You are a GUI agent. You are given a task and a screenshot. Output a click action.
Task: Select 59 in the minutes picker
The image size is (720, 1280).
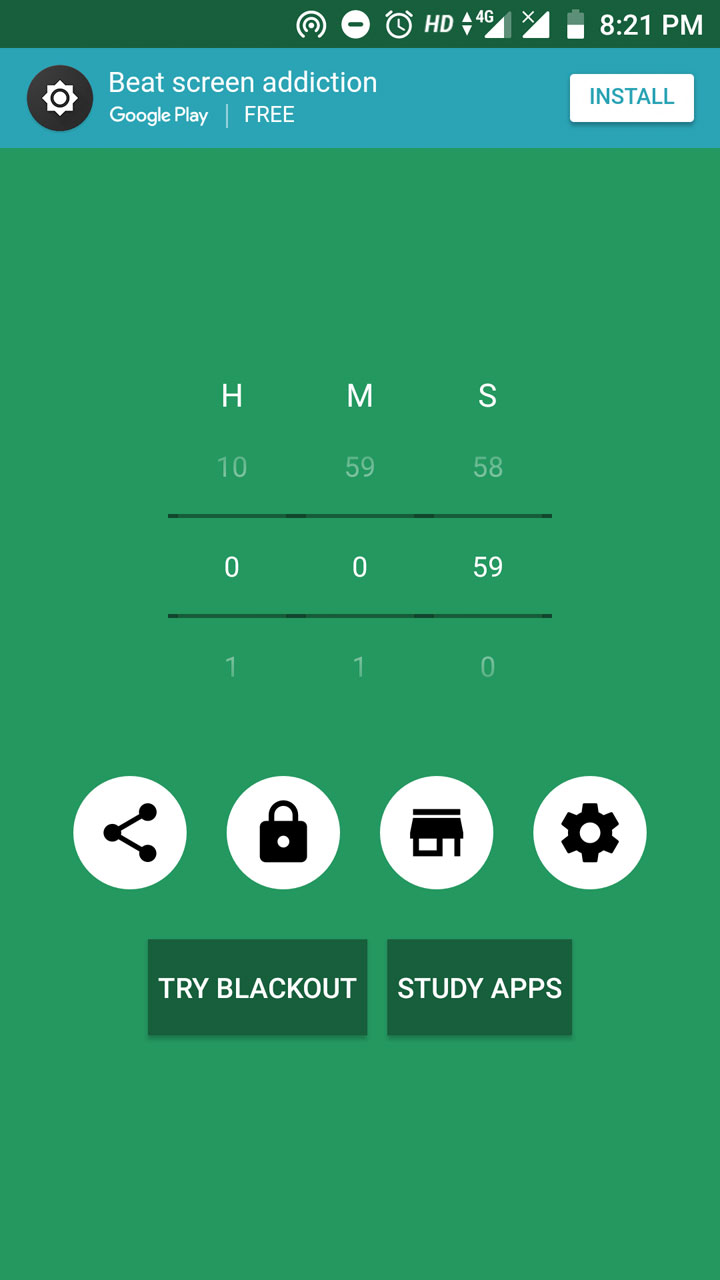point(360,467)
